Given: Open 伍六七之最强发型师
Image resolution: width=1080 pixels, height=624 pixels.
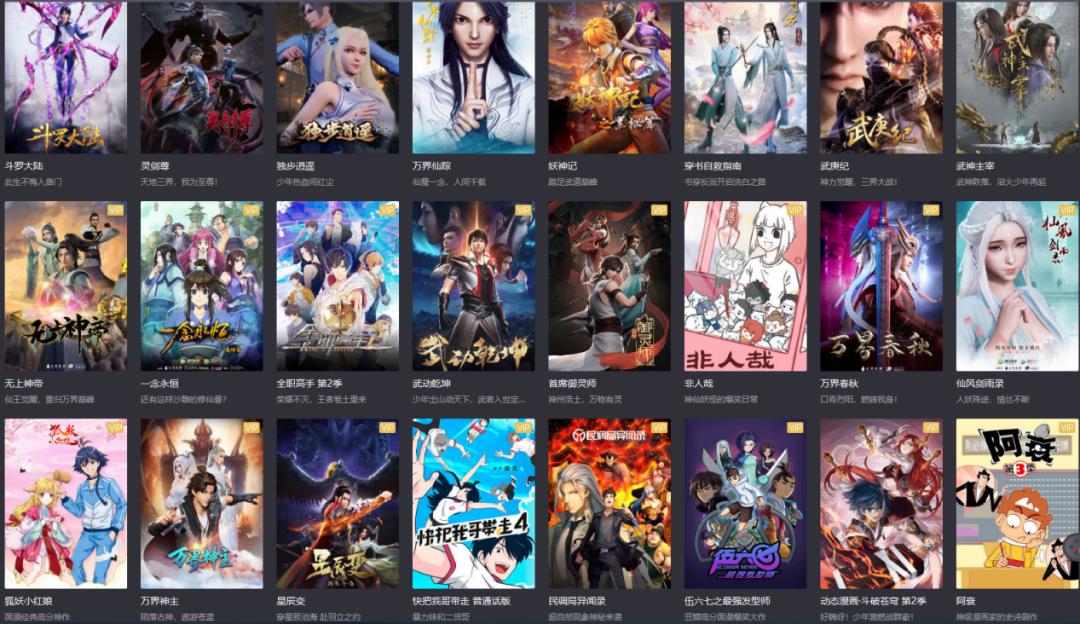Looking at the screenshot, I should coord(746,503).
